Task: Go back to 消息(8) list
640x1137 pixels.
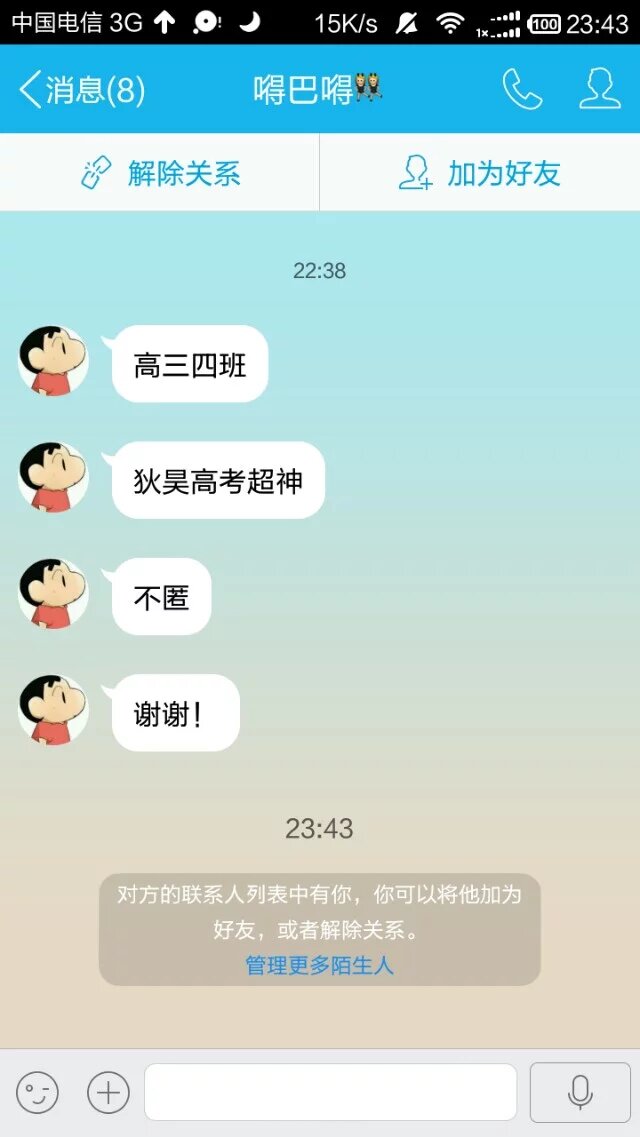Action: 82,90
